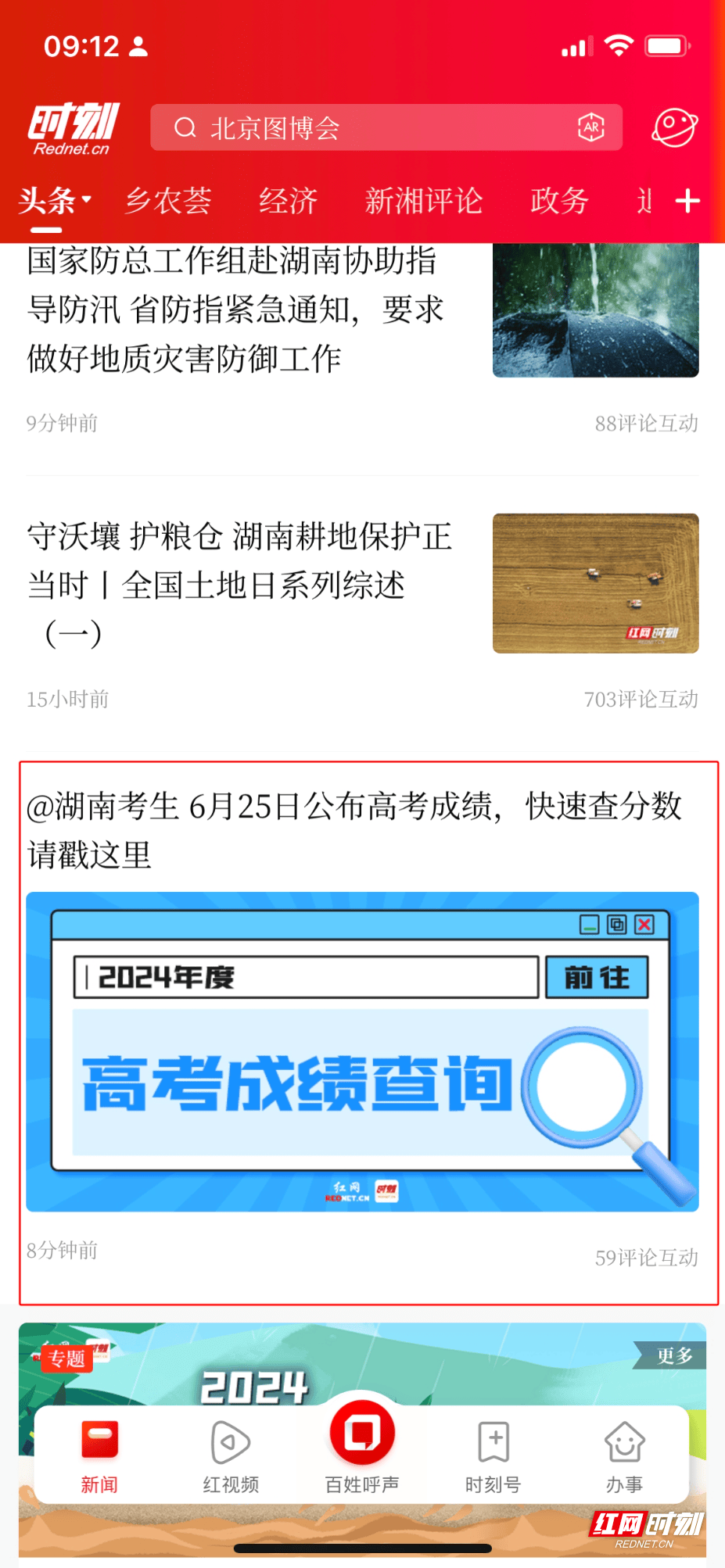
Task: Switch to the 乡农荟 tab
Action: pyautogui.click(x=168, y=202)
